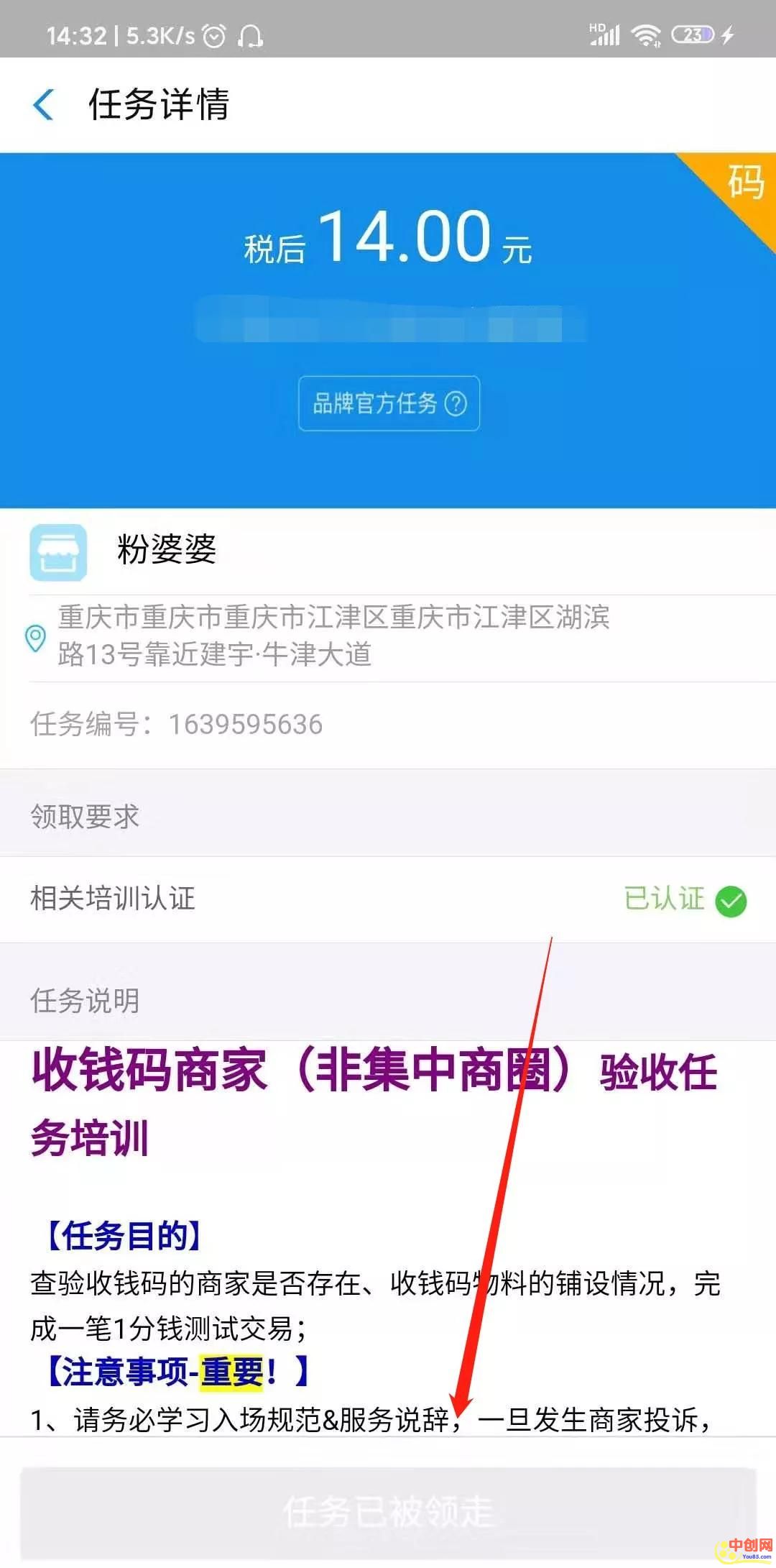Open the 相关培训认证 row
Viewport: 776px width, 1568px height.
point(388,899)
